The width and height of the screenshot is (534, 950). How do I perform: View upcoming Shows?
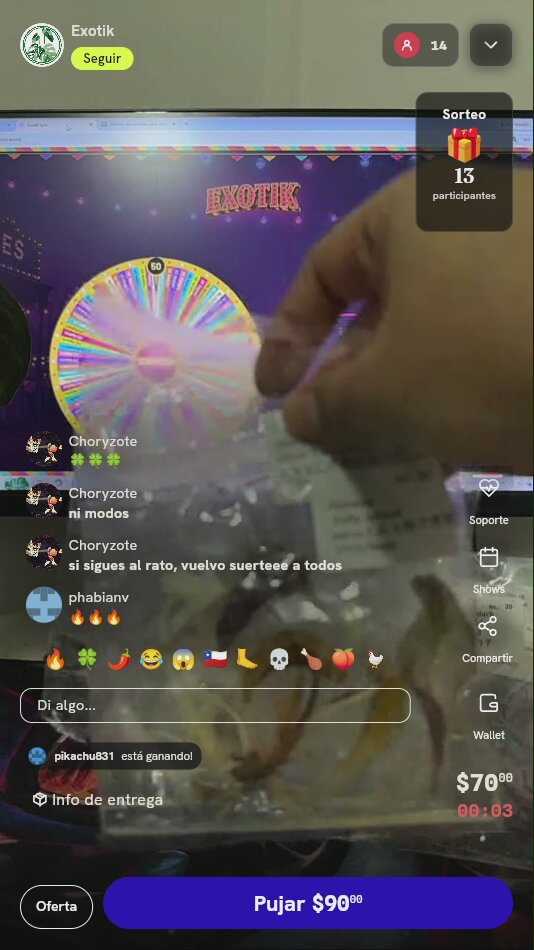point(488,571)
